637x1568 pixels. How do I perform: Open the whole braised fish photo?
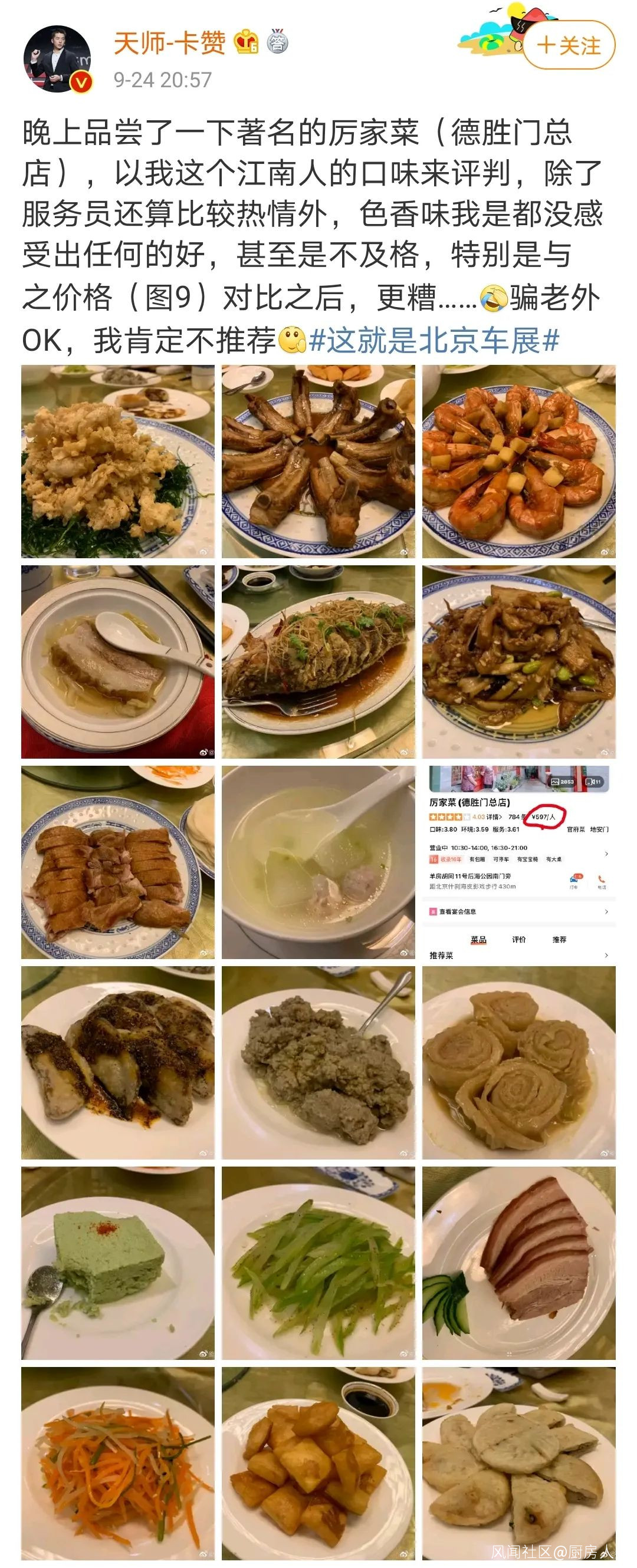point(318,661)
